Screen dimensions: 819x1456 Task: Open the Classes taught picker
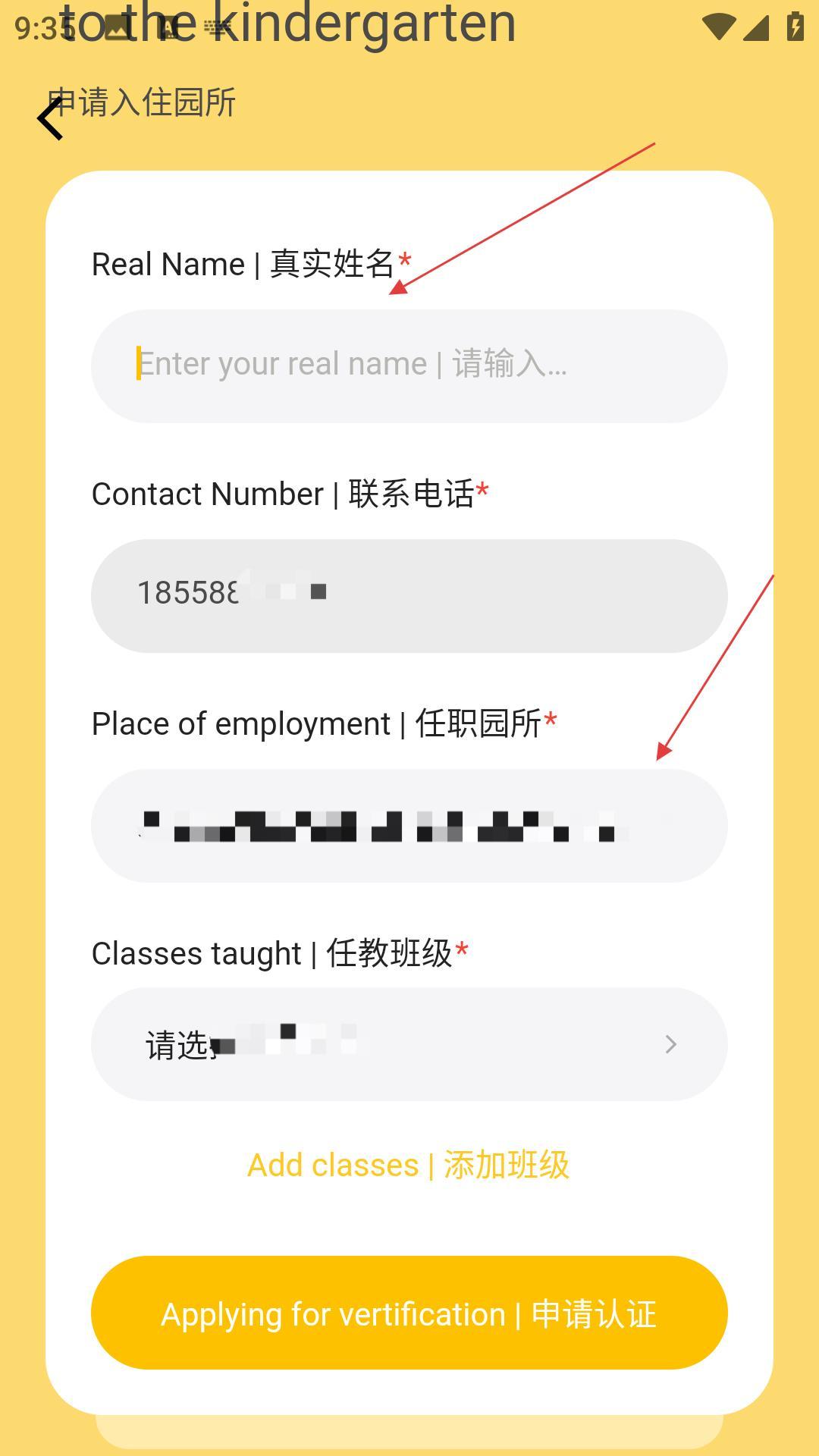pyautogui.click(x=409, y=1043)
